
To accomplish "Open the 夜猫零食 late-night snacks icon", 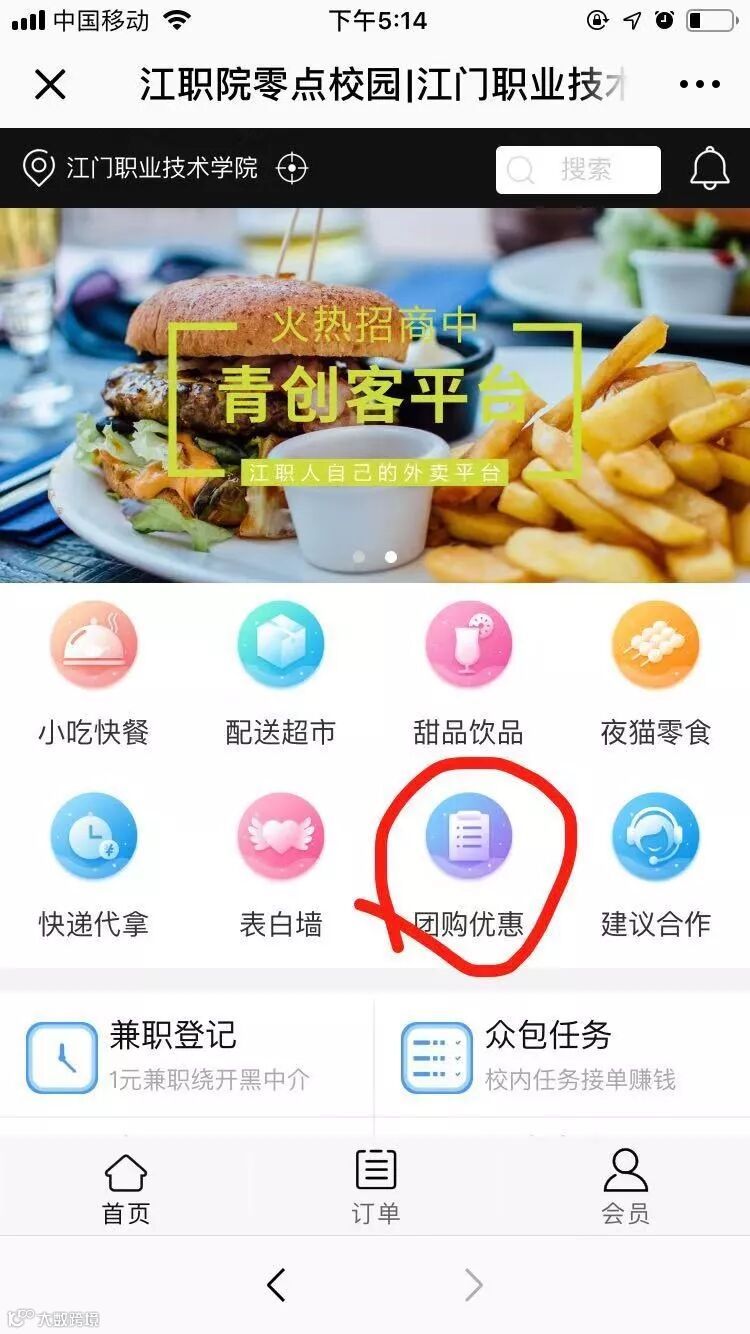I will point(655,645).
